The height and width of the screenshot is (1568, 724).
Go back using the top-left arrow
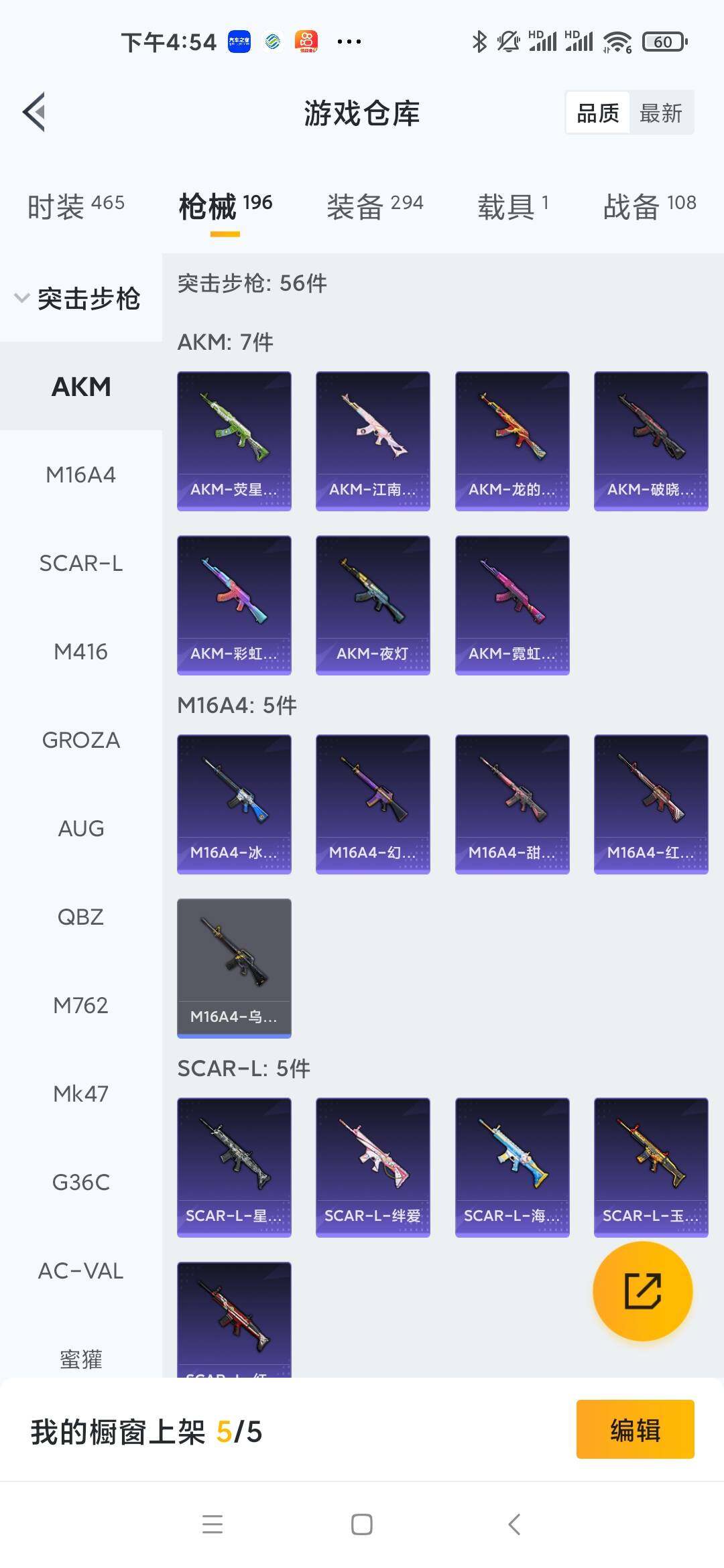35,112
